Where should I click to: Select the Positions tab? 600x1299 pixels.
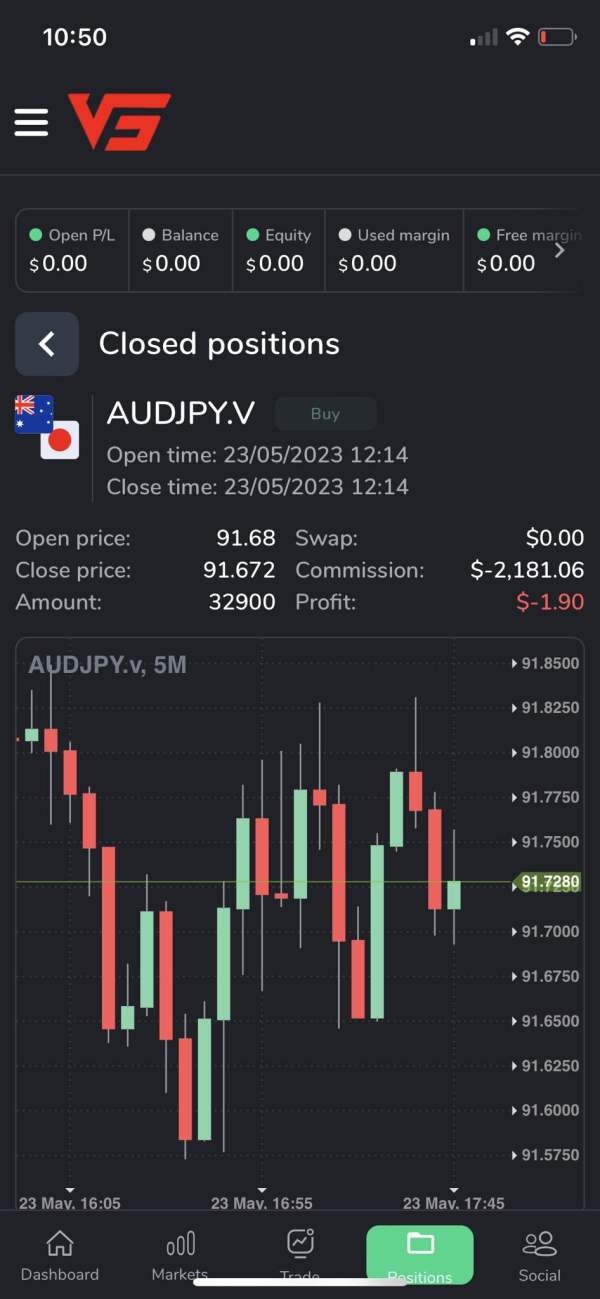pos(420,1255)
